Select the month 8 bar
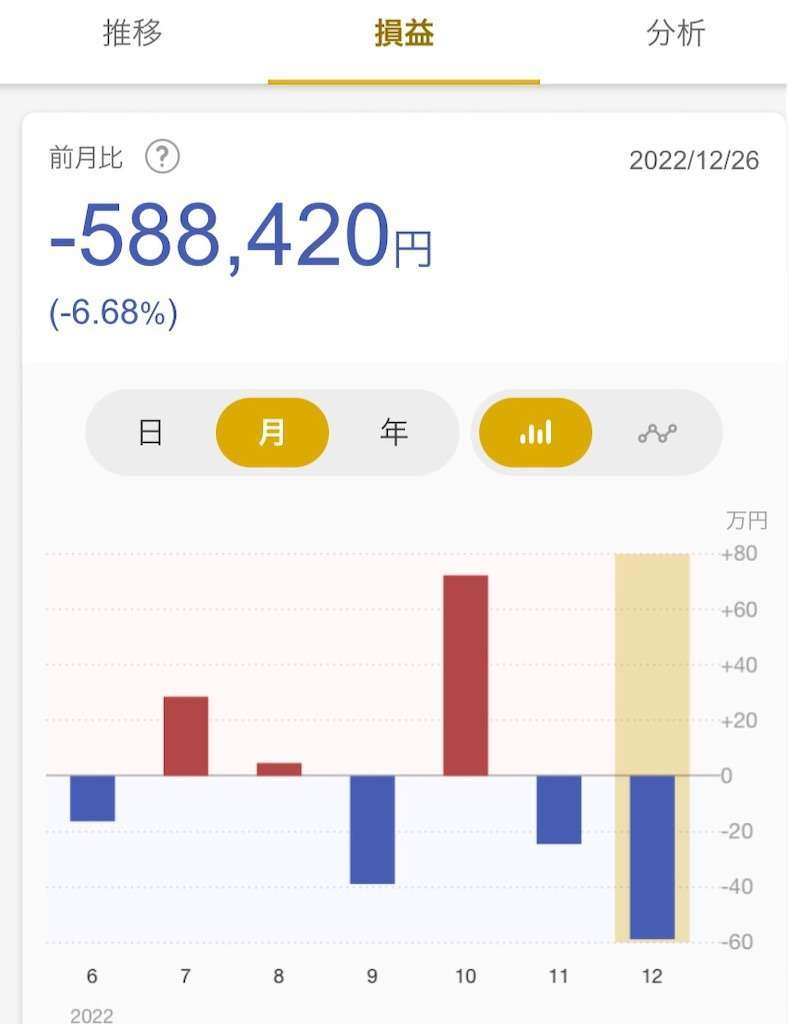 pos(279,769)
